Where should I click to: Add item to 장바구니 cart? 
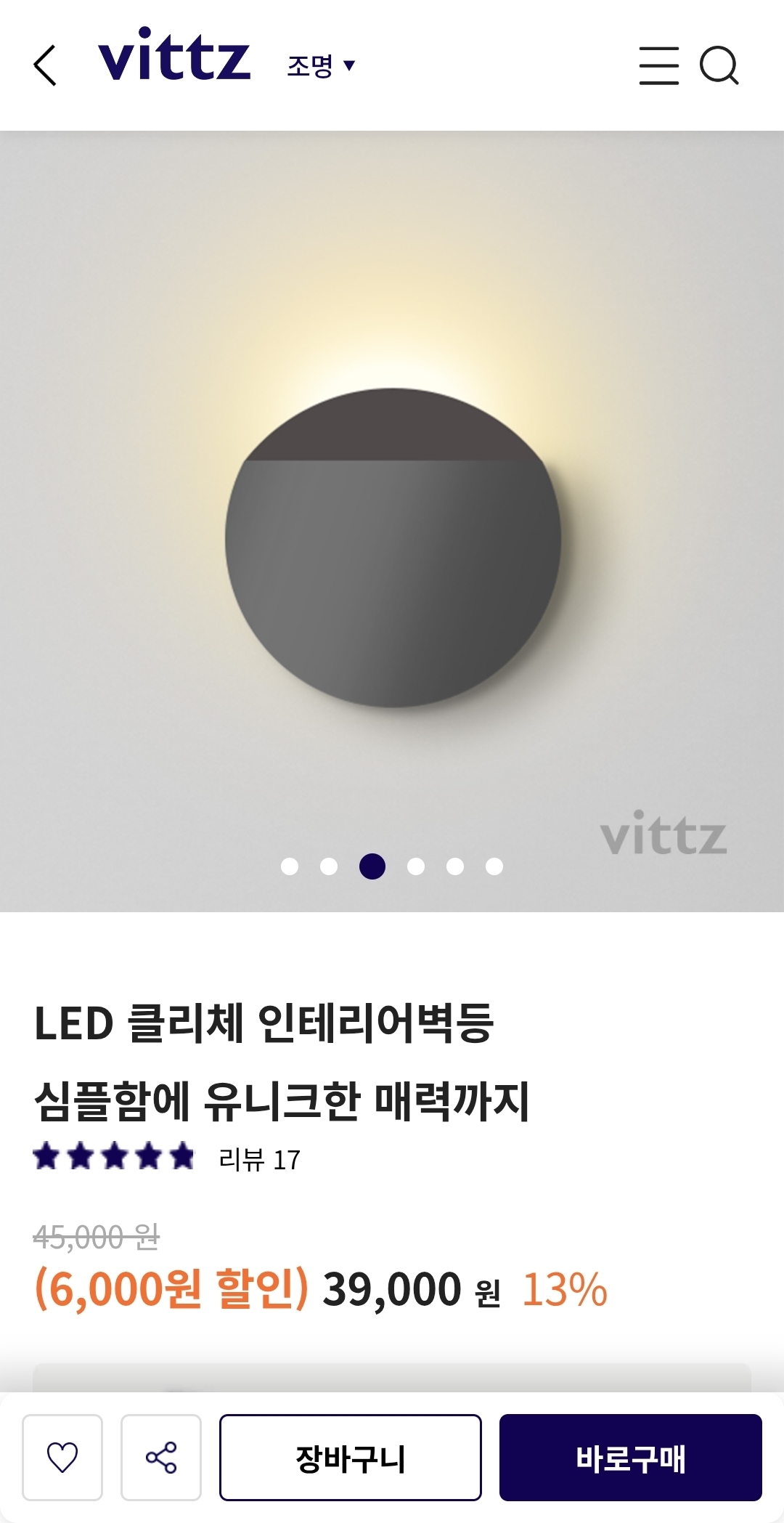(351, 1457)
